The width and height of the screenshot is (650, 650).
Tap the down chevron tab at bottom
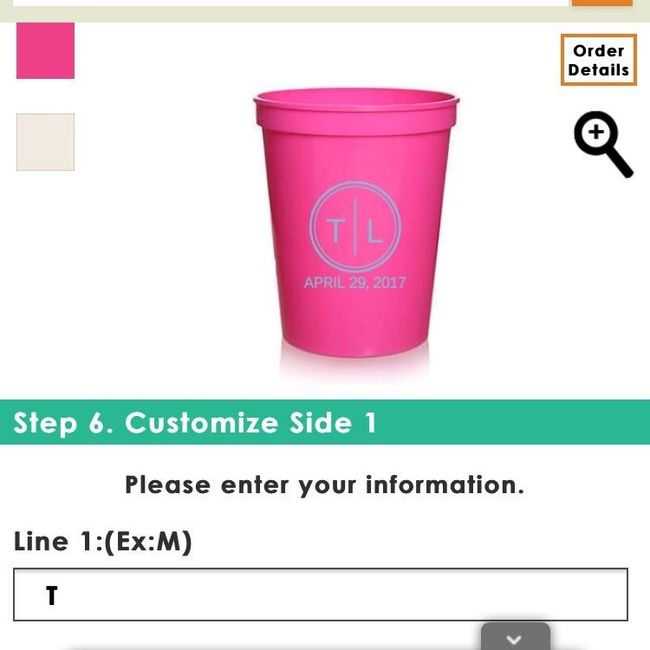click(x=515, y=638)
